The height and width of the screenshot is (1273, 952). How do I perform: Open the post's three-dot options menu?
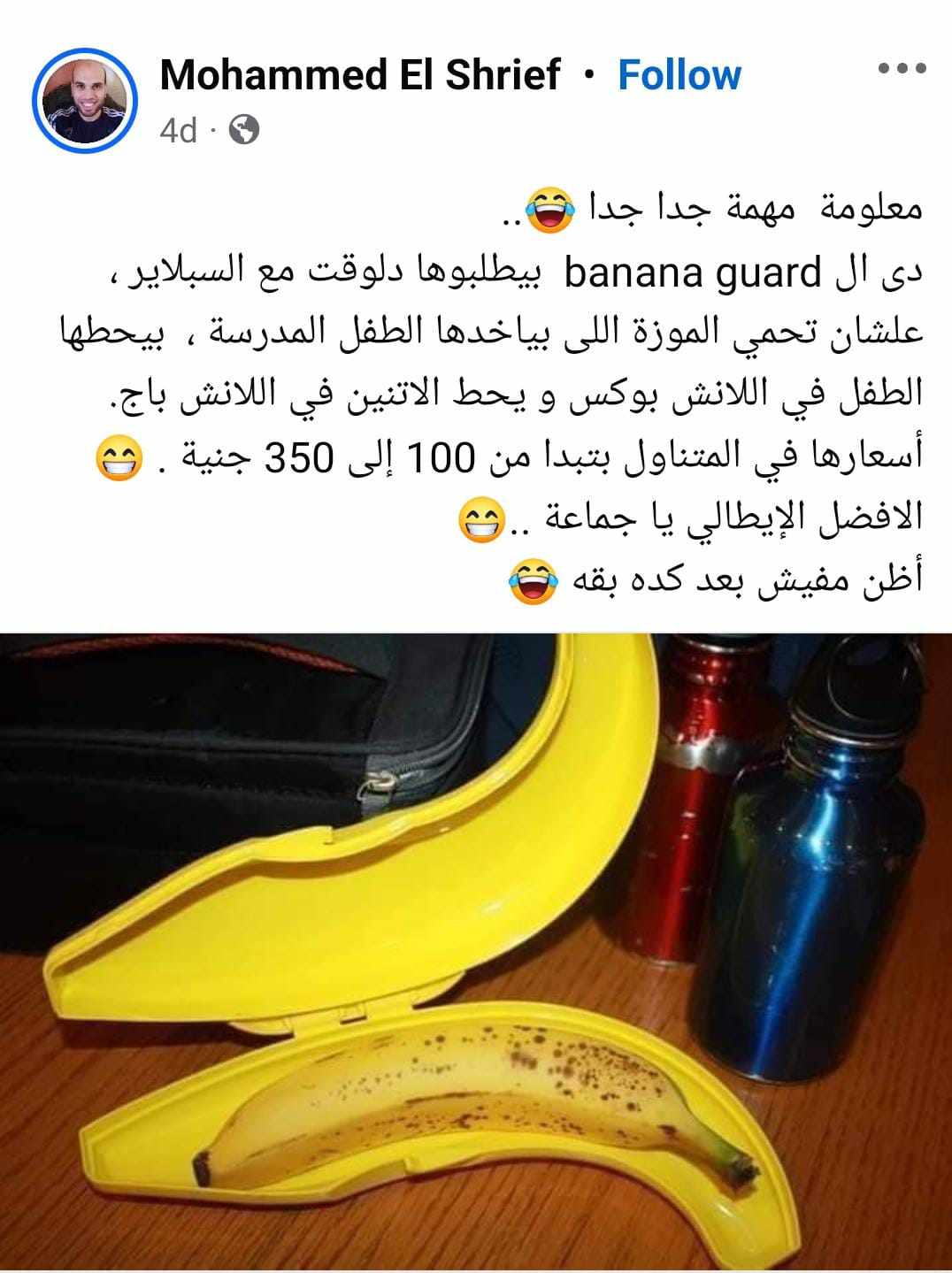902,68
